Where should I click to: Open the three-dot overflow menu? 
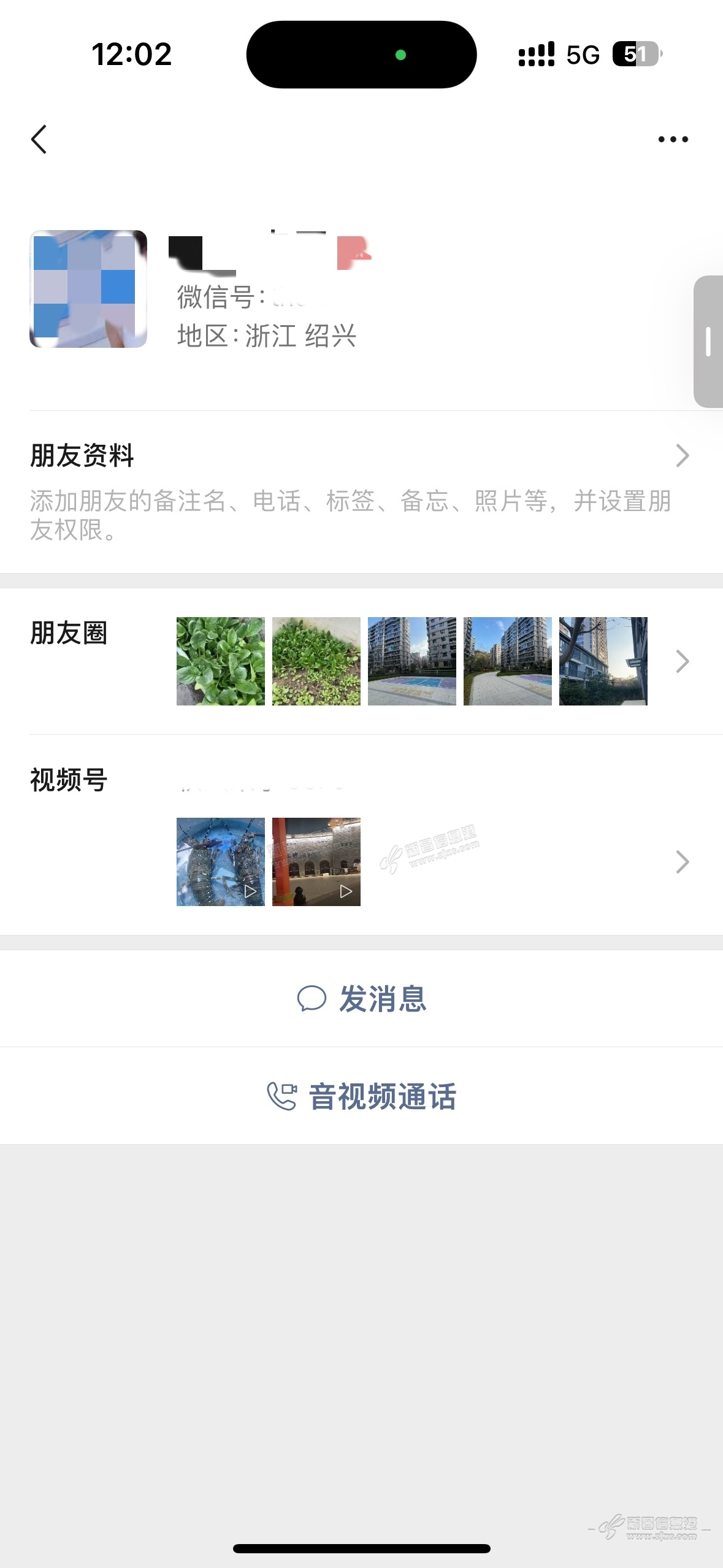pyautogui.click(x=673, y=139)
